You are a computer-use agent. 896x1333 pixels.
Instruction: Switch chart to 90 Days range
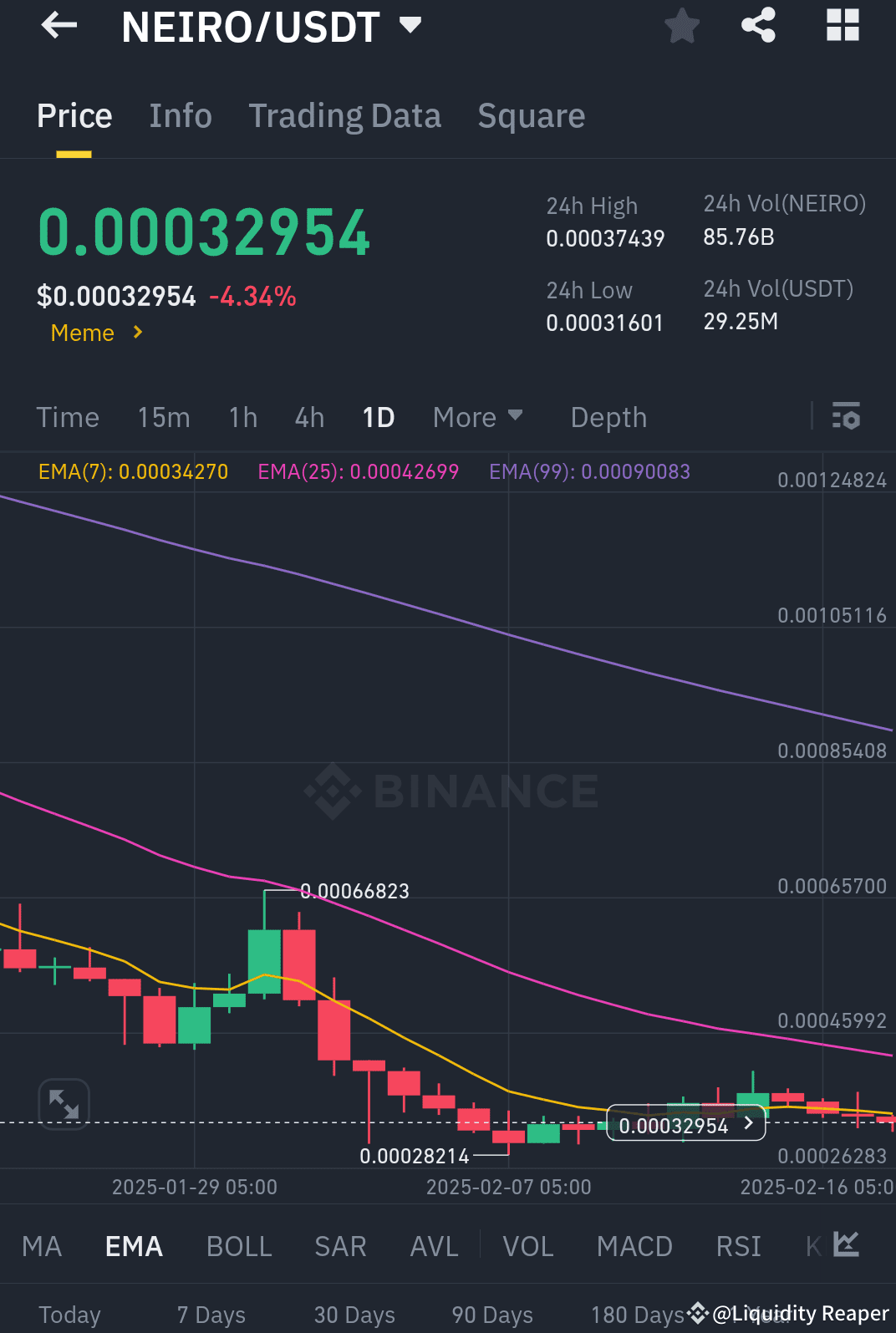[x=491, y=1313]
